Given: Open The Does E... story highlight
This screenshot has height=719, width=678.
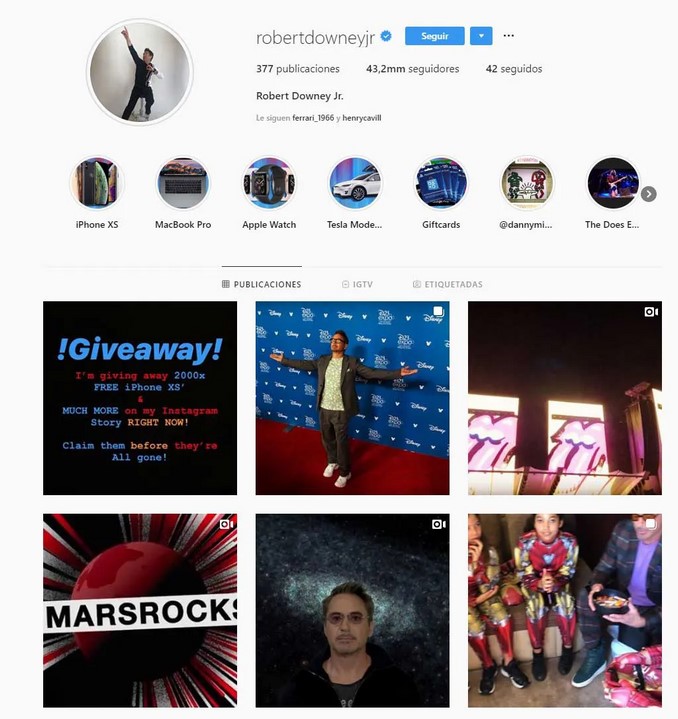Looking at the screenshot, I should 612,184.
